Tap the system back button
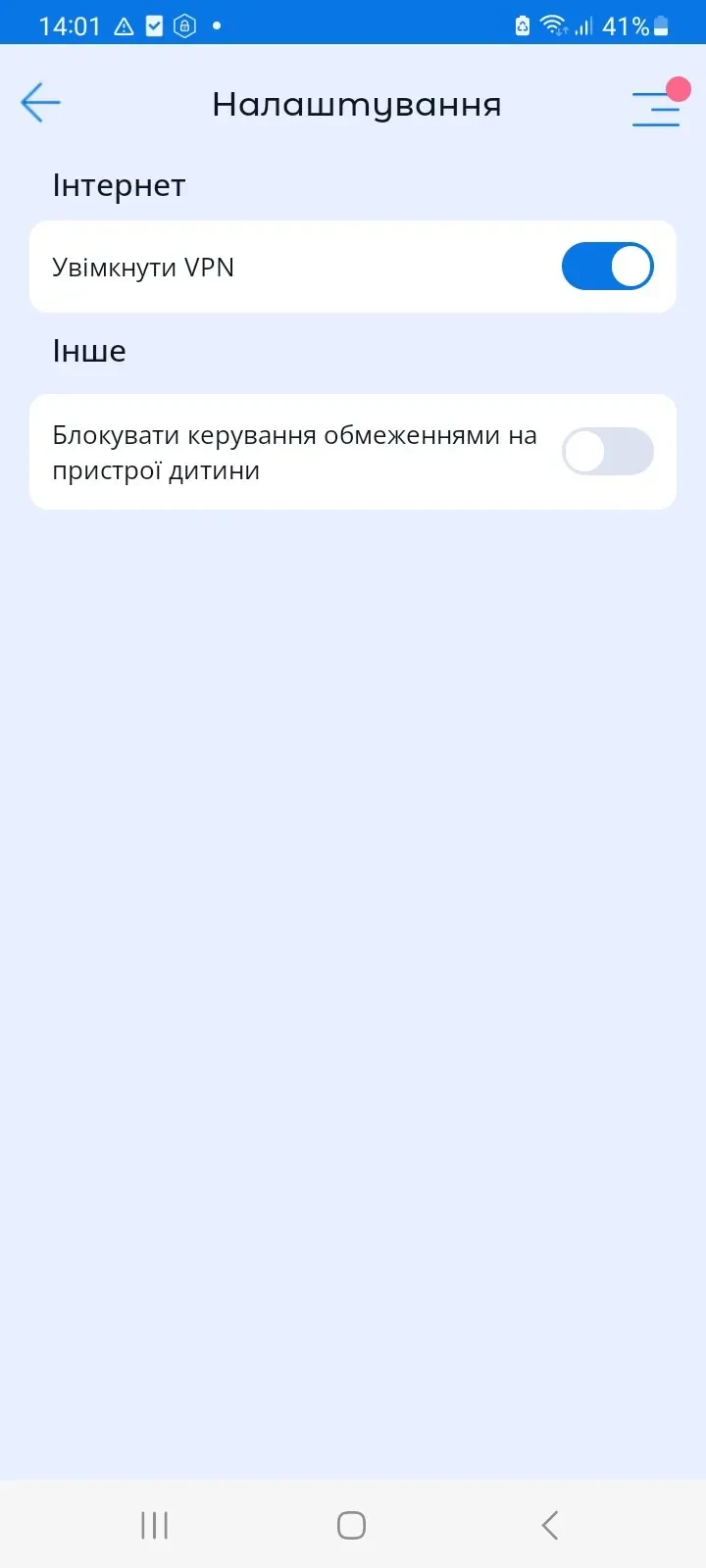Screen dimensions: 706x1568 (550, 1525)
